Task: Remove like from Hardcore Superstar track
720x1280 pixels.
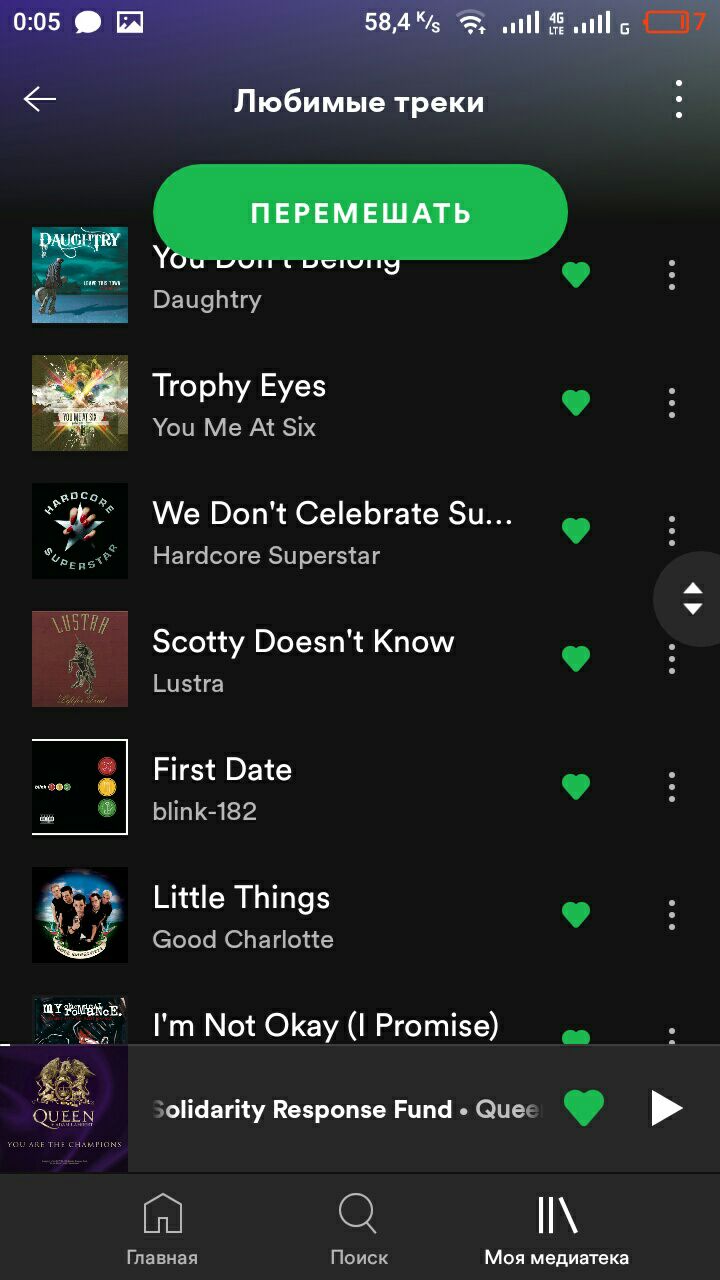Action: tap(576, 531)
